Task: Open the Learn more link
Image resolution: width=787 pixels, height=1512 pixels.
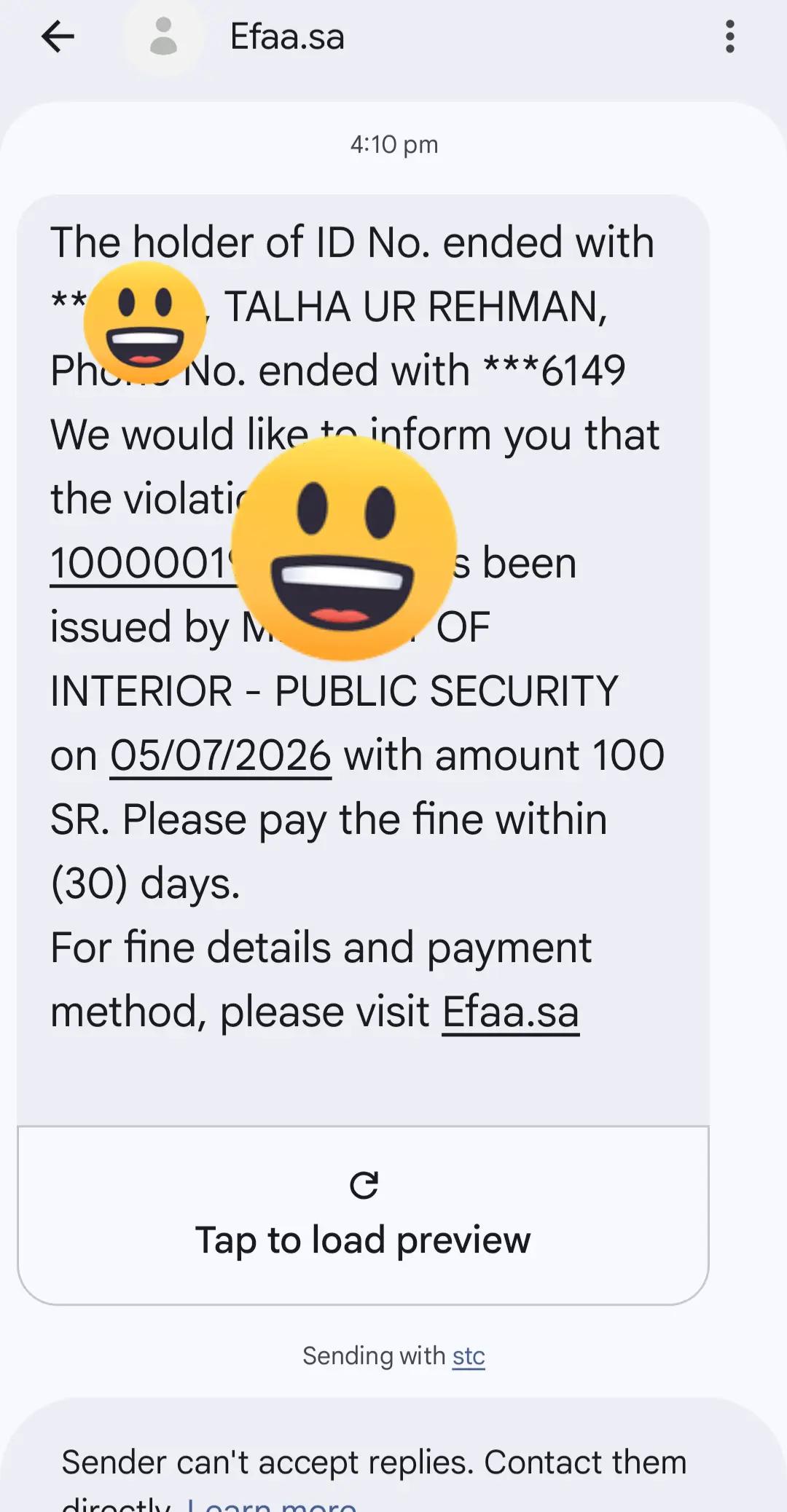Action: tap(272, 1503)
